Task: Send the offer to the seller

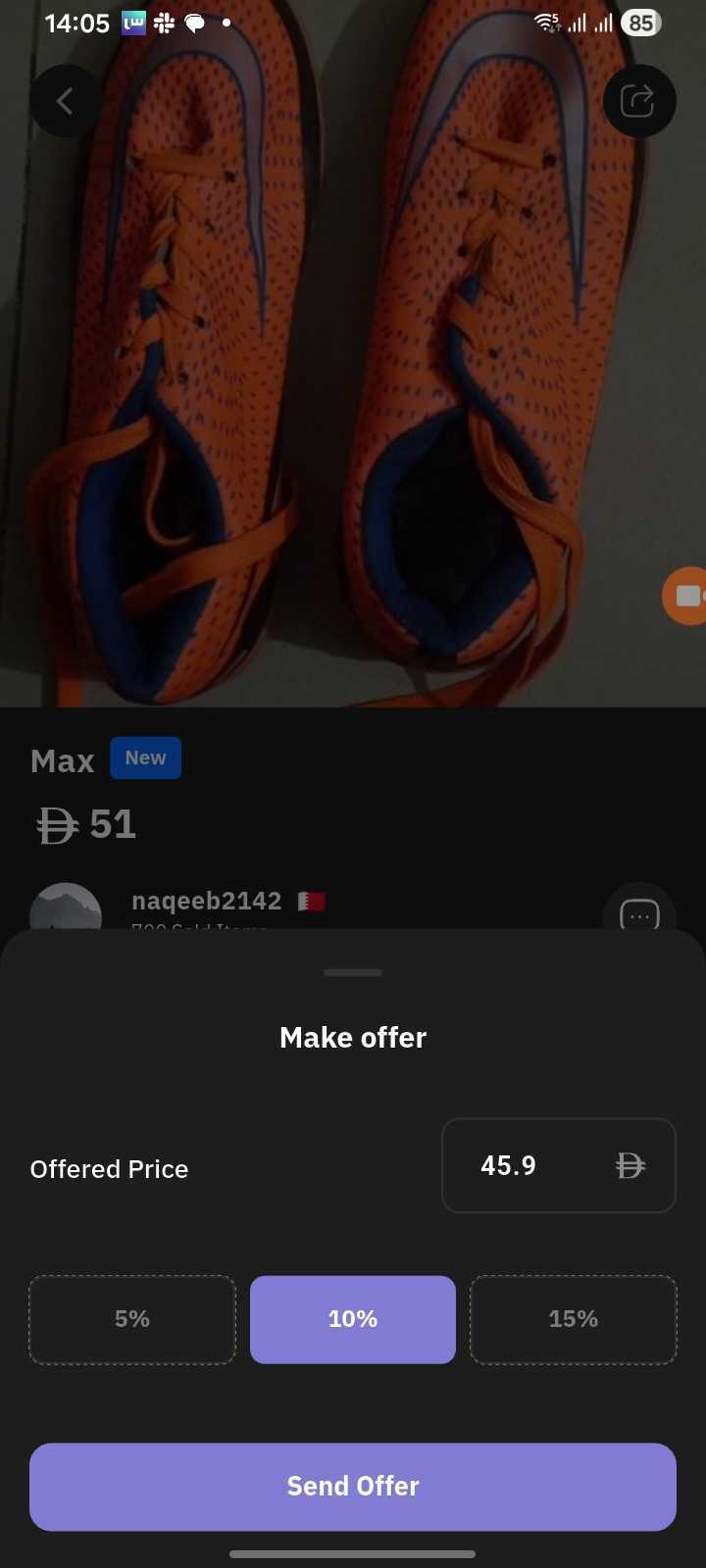Action: coord(353,1486)
